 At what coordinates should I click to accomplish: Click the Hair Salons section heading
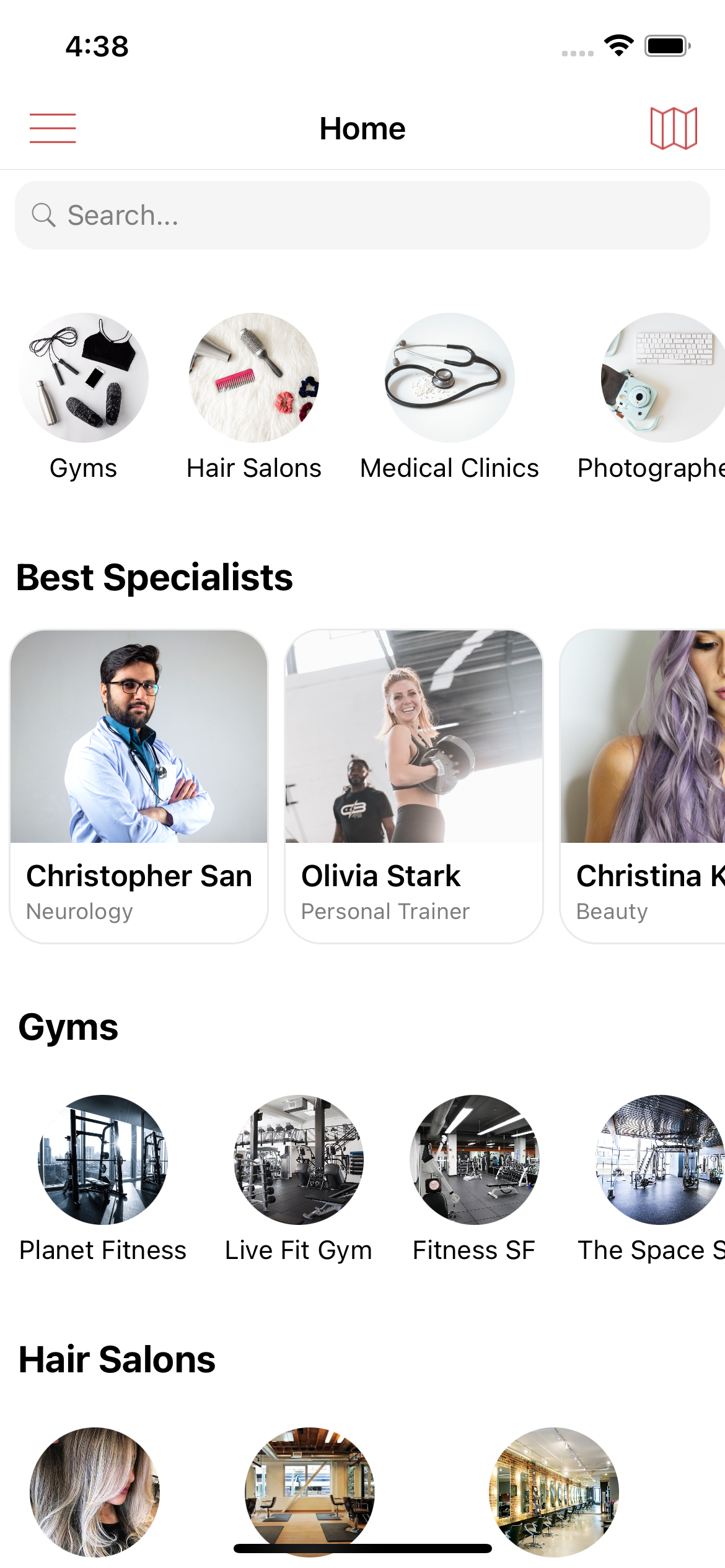click(116, 1359)
